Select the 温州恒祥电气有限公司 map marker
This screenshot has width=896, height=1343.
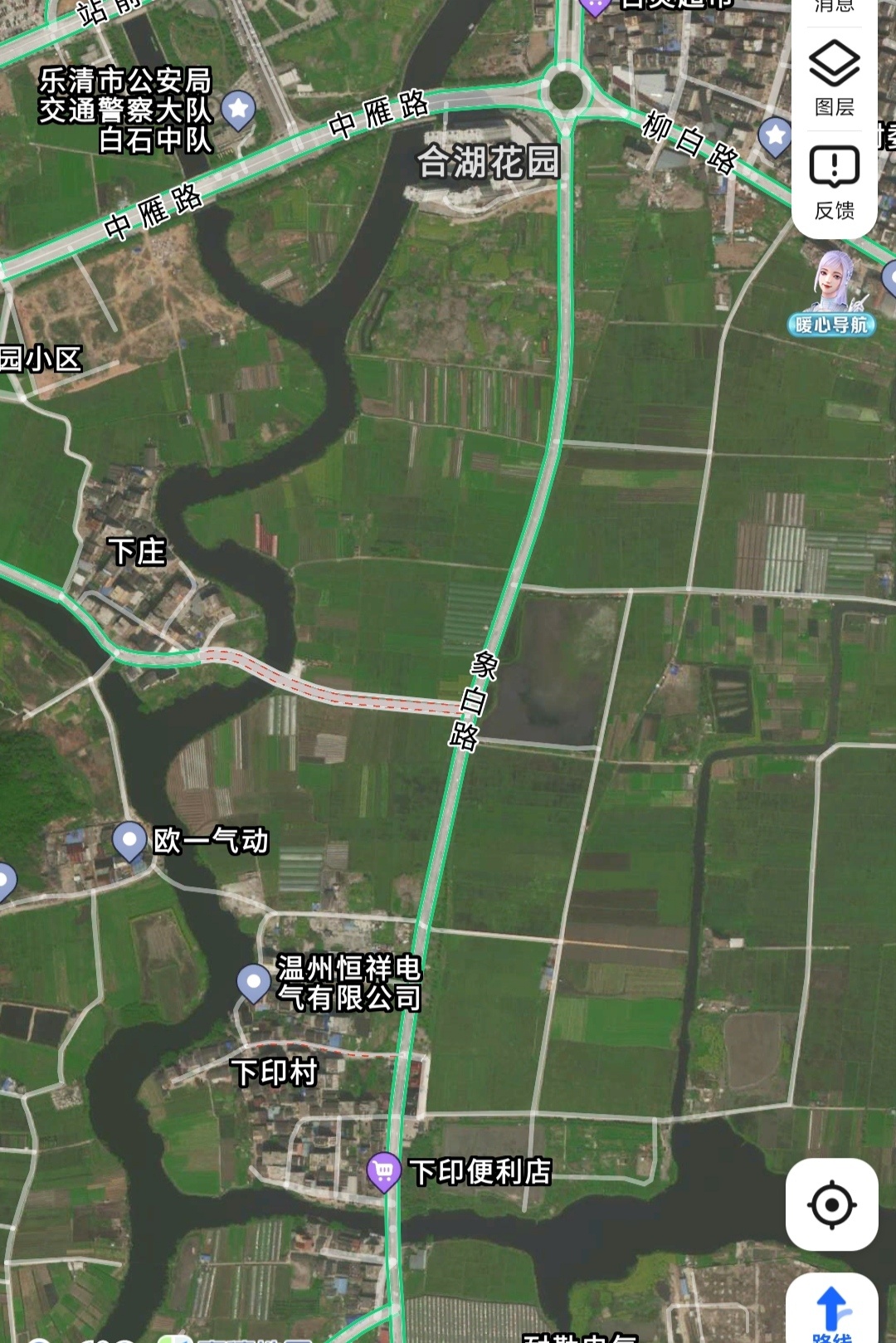(253, 983)
